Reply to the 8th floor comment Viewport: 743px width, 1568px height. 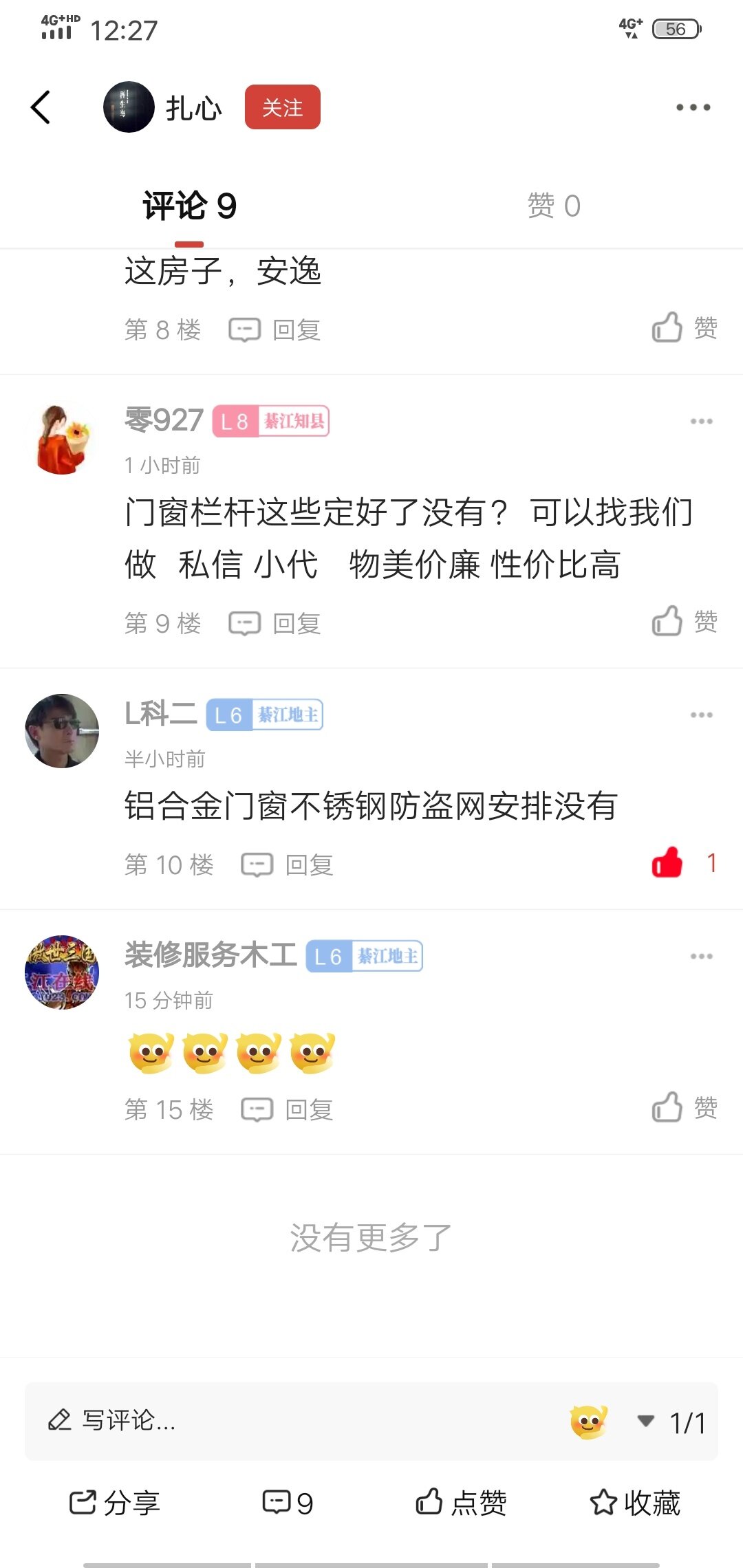coord(275,330)
